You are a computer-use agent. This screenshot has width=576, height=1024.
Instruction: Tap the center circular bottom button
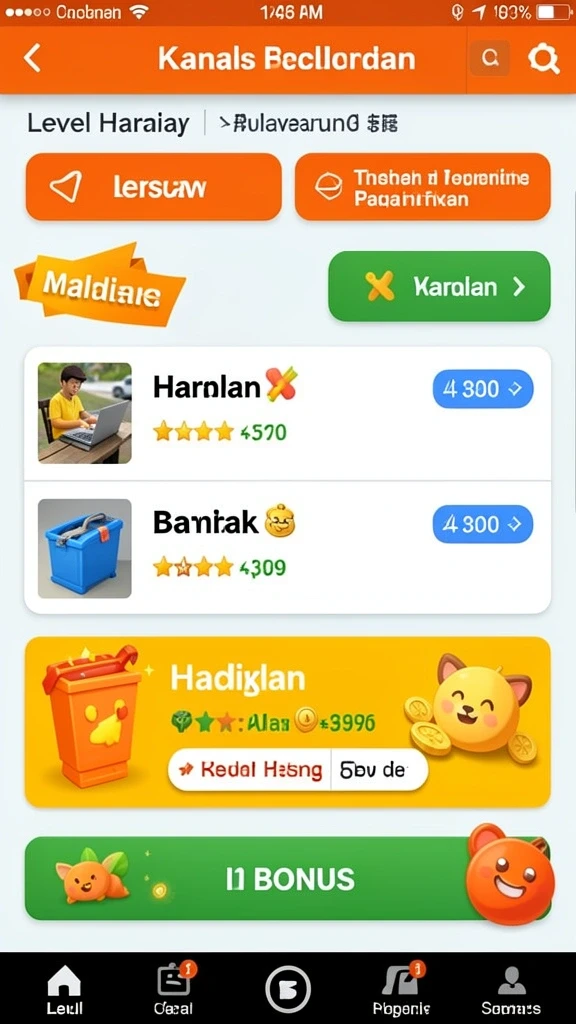click(288, 989)
